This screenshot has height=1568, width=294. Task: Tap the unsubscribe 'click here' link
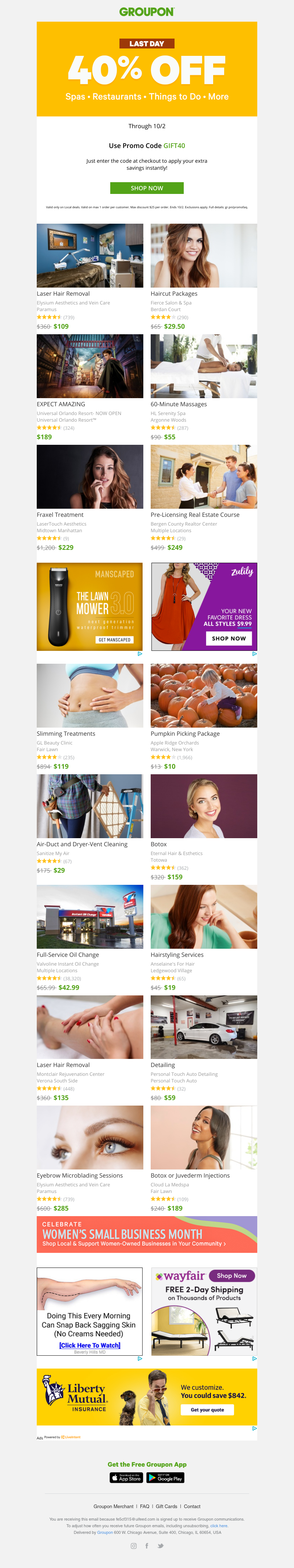tap(219, 1526)
